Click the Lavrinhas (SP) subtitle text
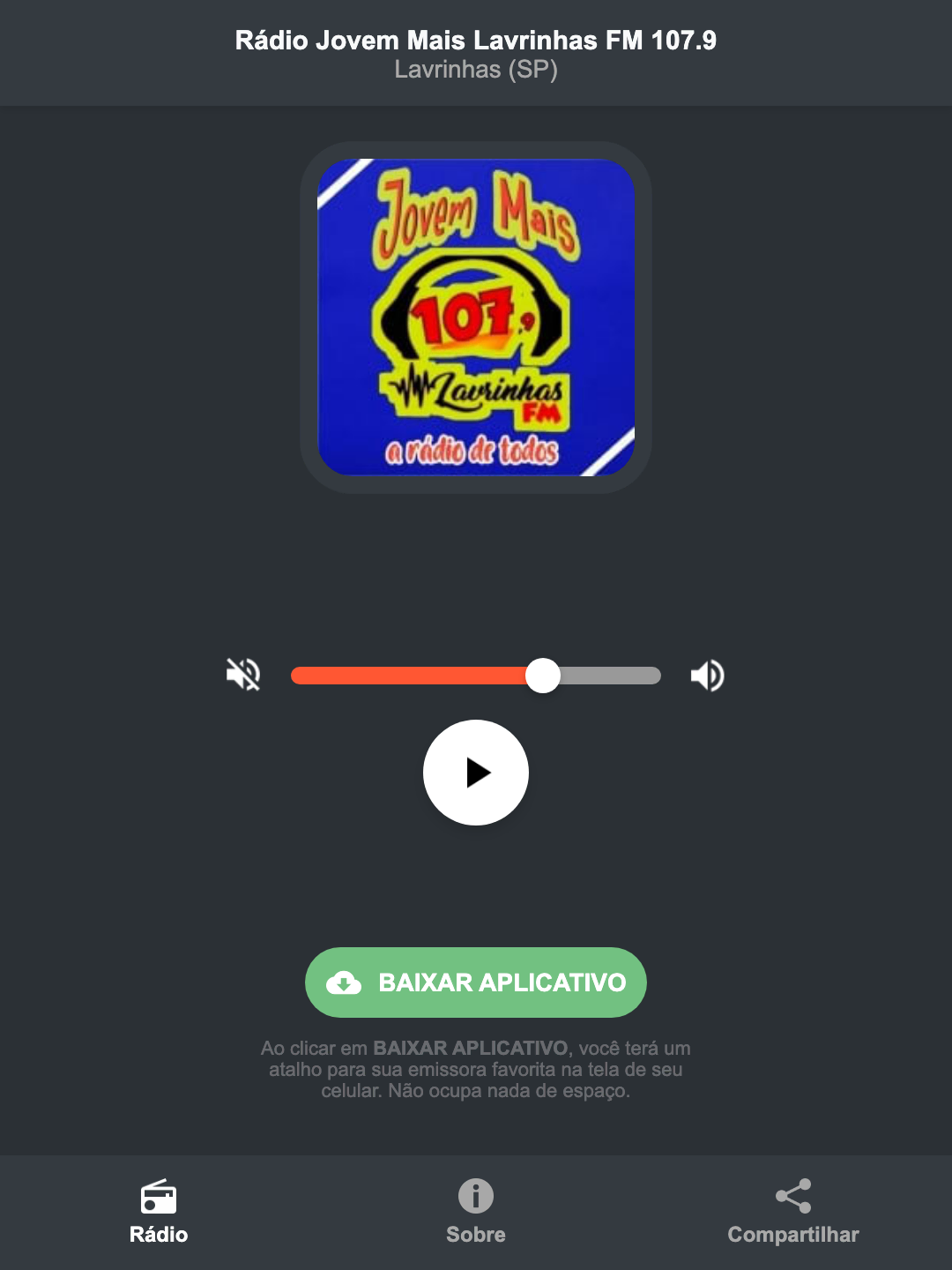 (x=476, y=71)
